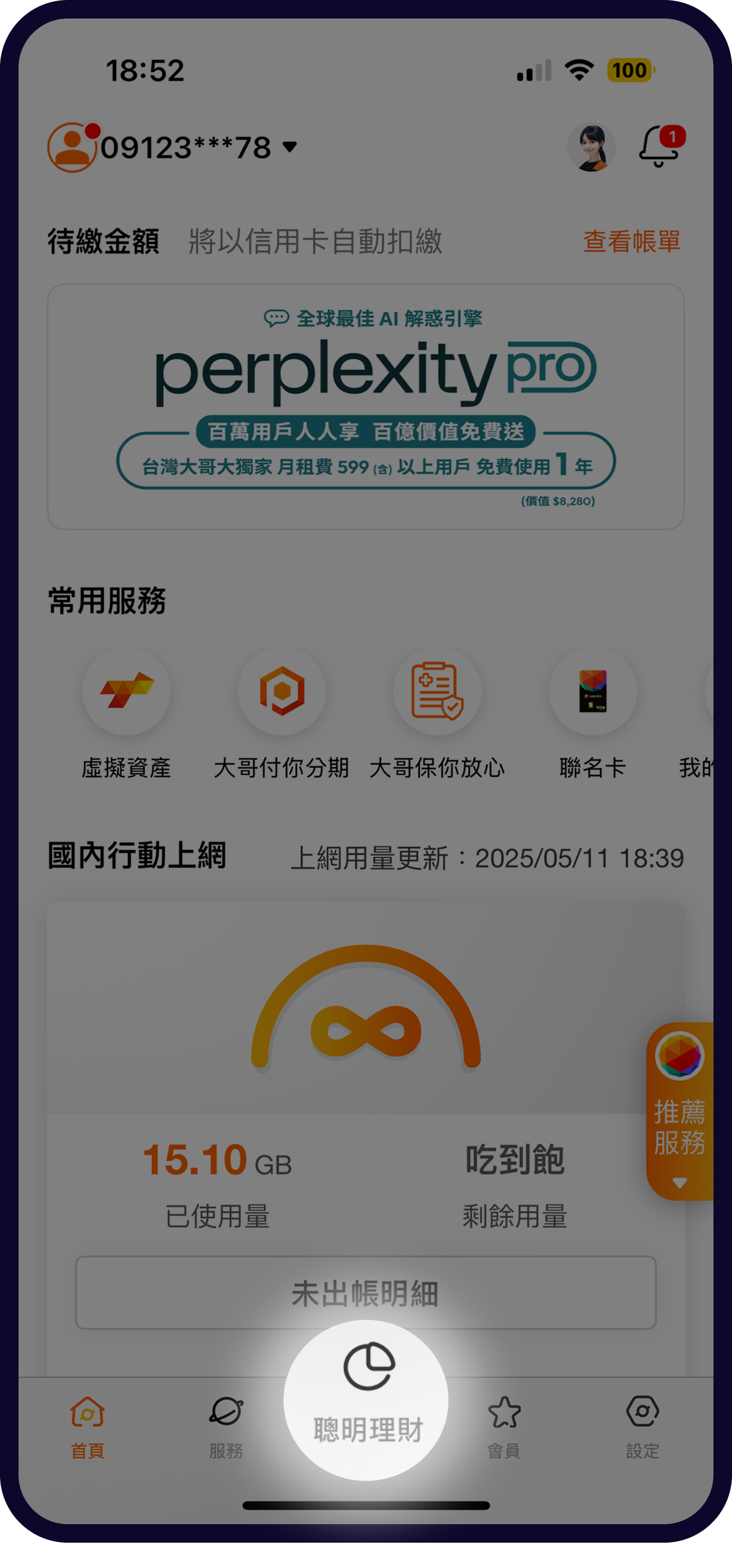Viewport: 732px width, 1568px height.
Task: Open the 查看帳單 link
Action: (631, 241)
